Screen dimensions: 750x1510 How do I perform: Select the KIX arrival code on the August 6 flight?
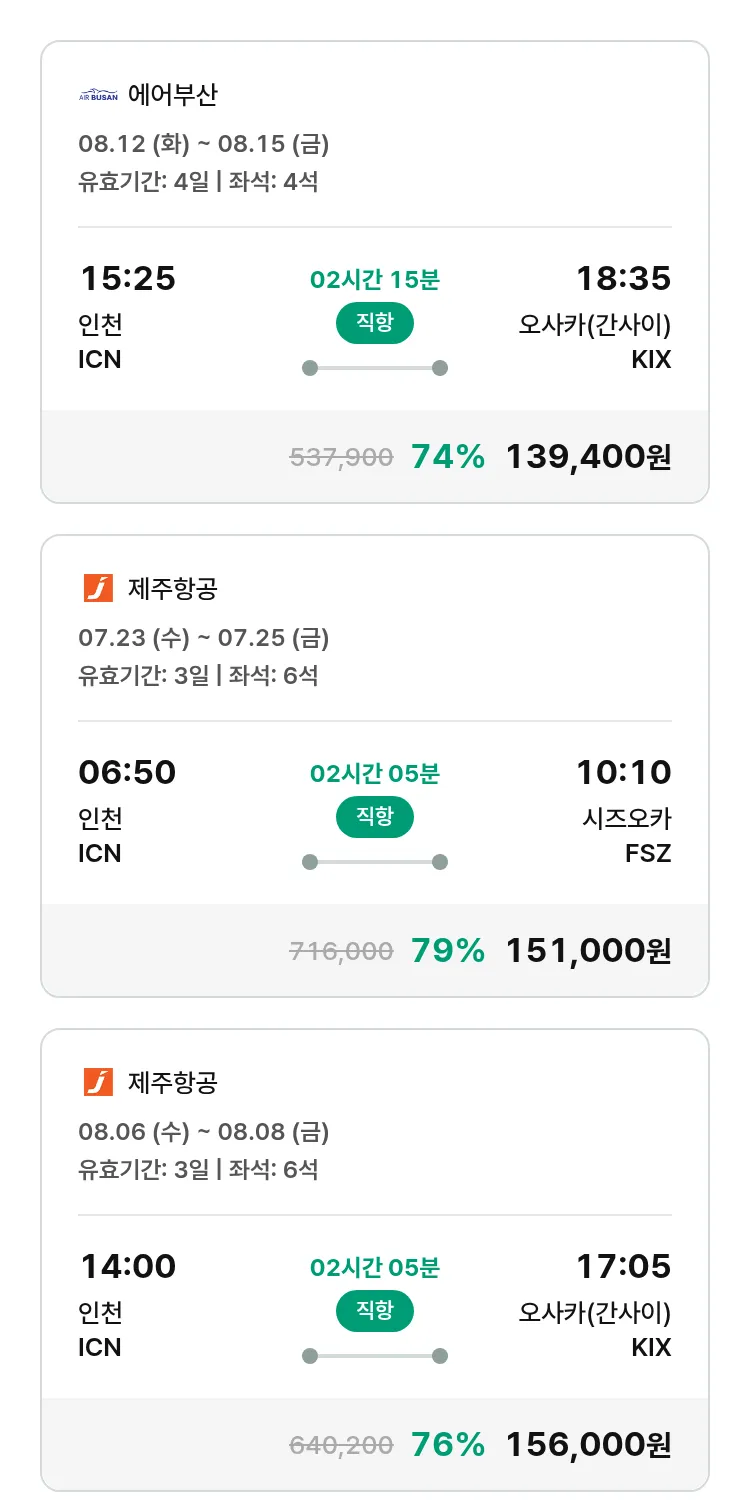pyautogui.click(x=652, y=1348)
